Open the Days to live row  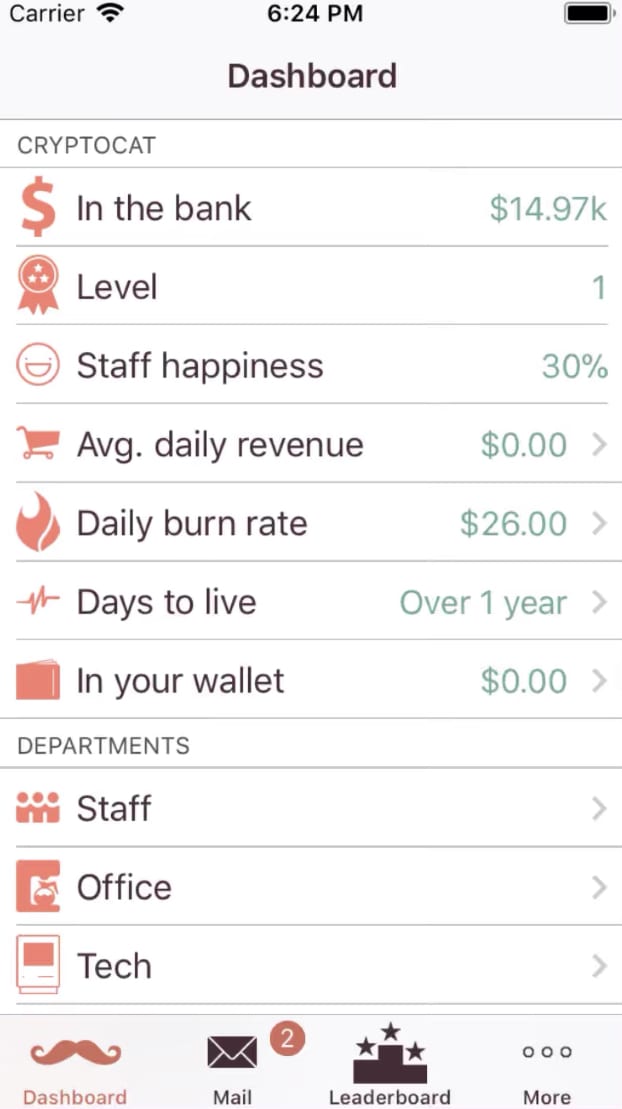point(311,601)
